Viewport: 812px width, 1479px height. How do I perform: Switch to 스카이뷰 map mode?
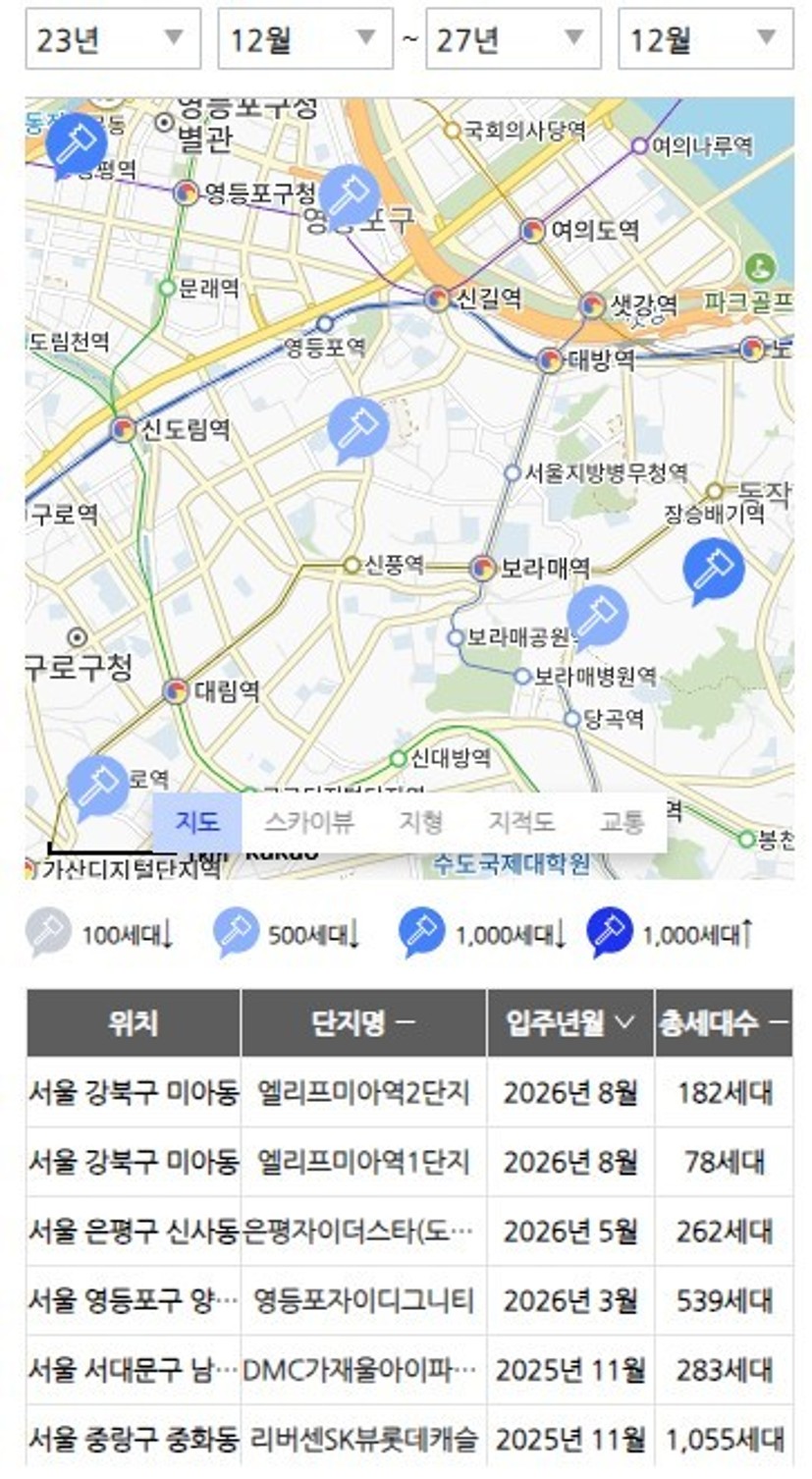[x=308, y=822]
